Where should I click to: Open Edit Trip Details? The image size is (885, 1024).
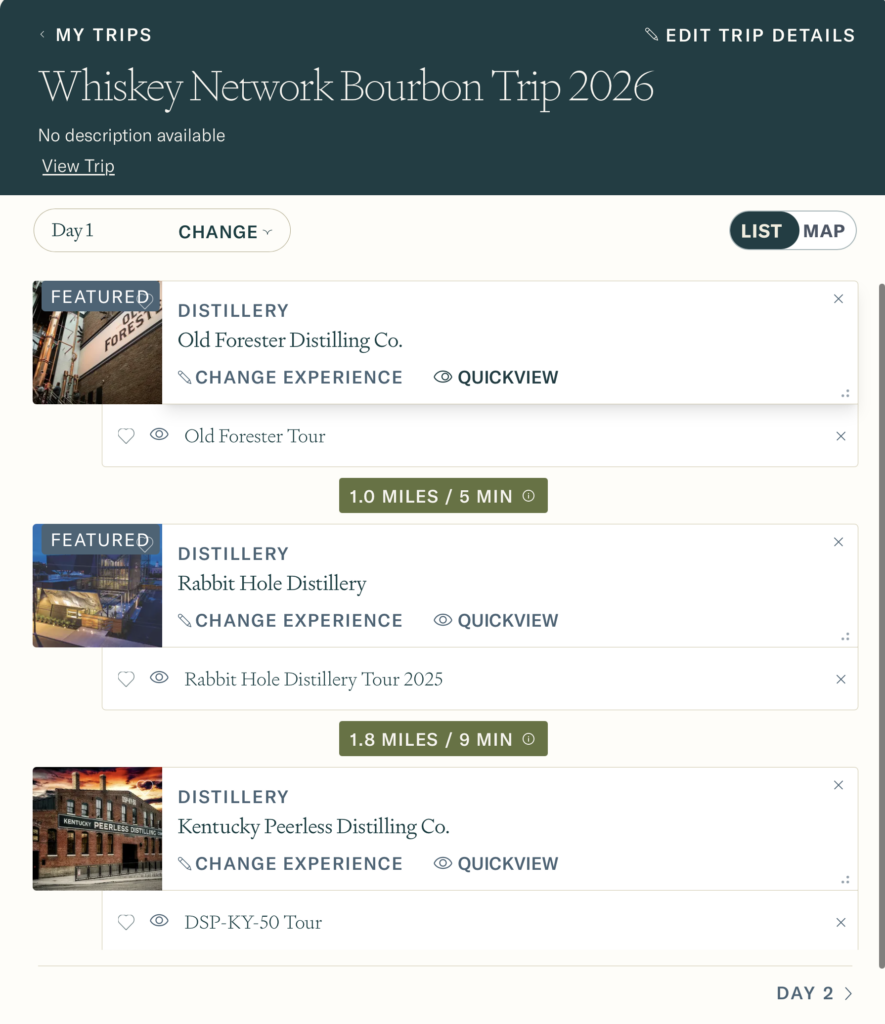[749, 35]
